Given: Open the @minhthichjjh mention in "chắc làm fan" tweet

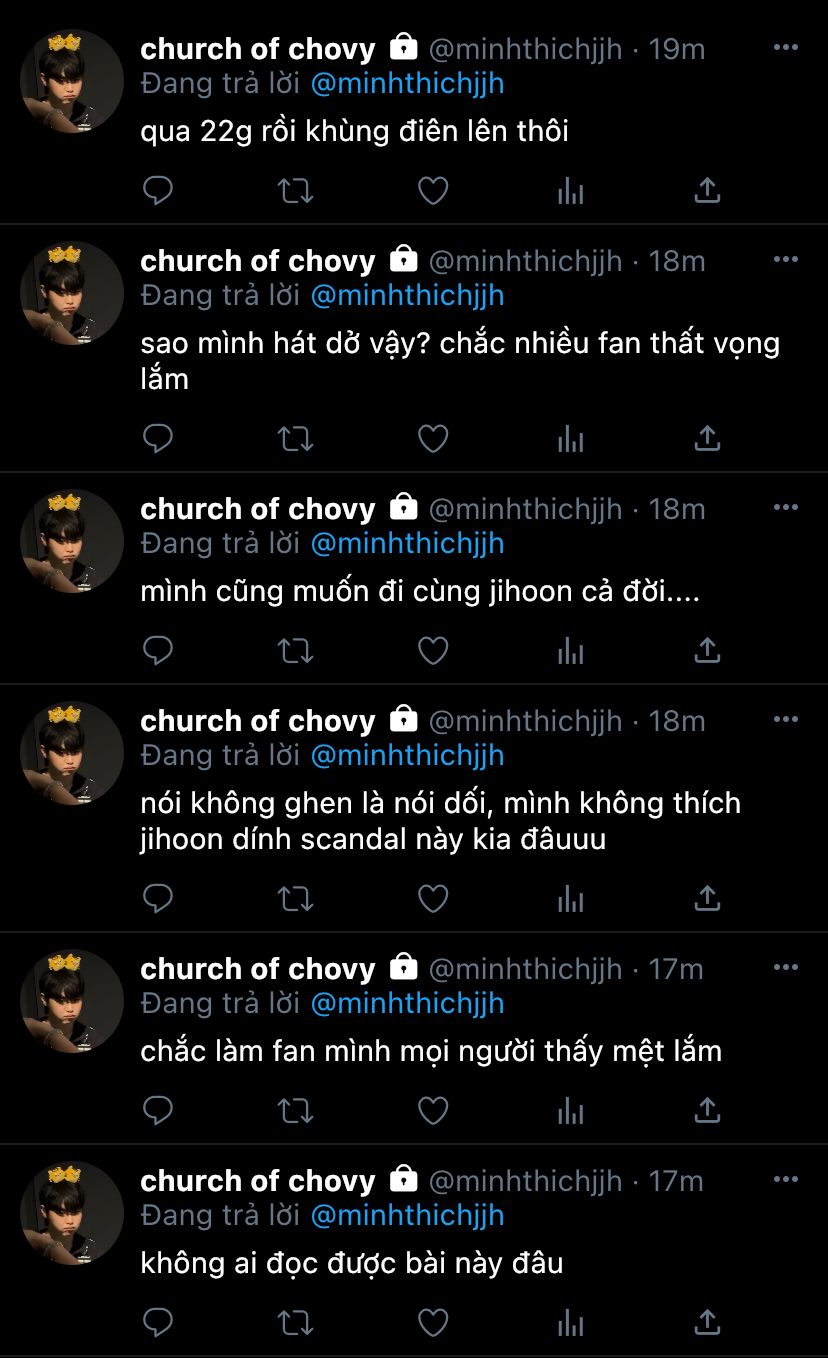Looking at the screenshot, I should coord(408,1003).
